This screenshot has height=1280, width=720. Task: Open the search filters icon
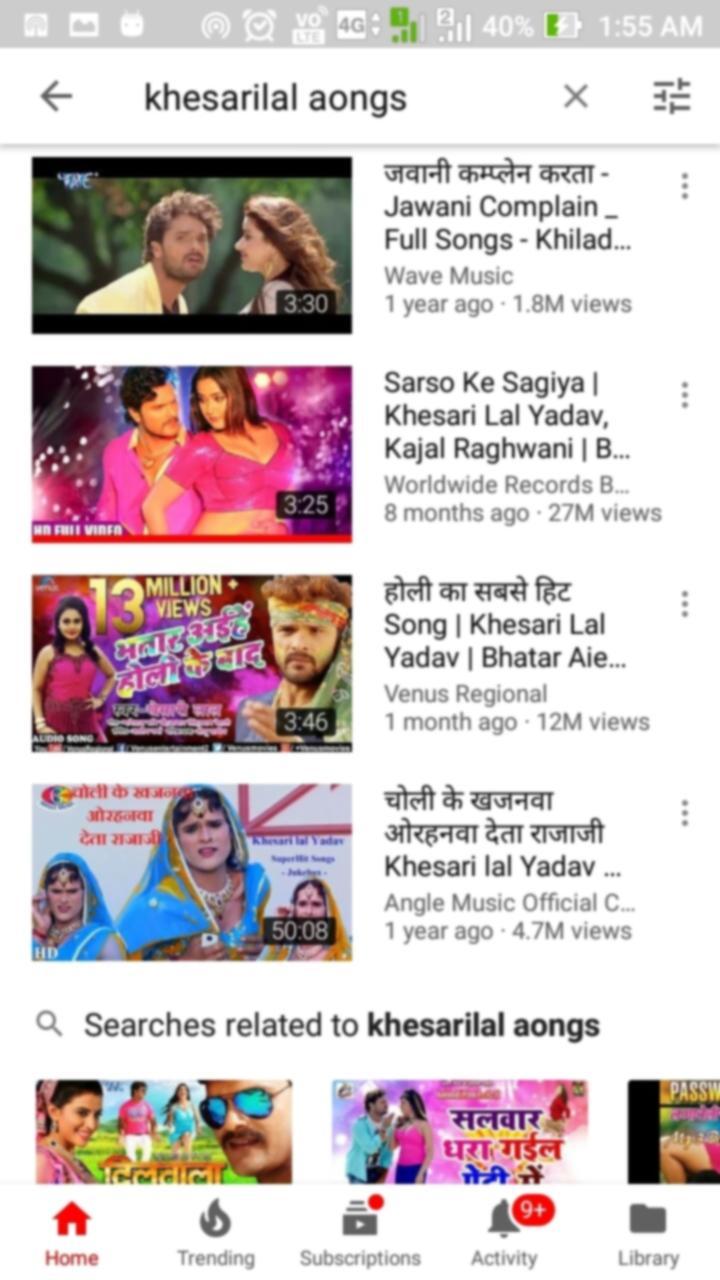tap(671, 97)
